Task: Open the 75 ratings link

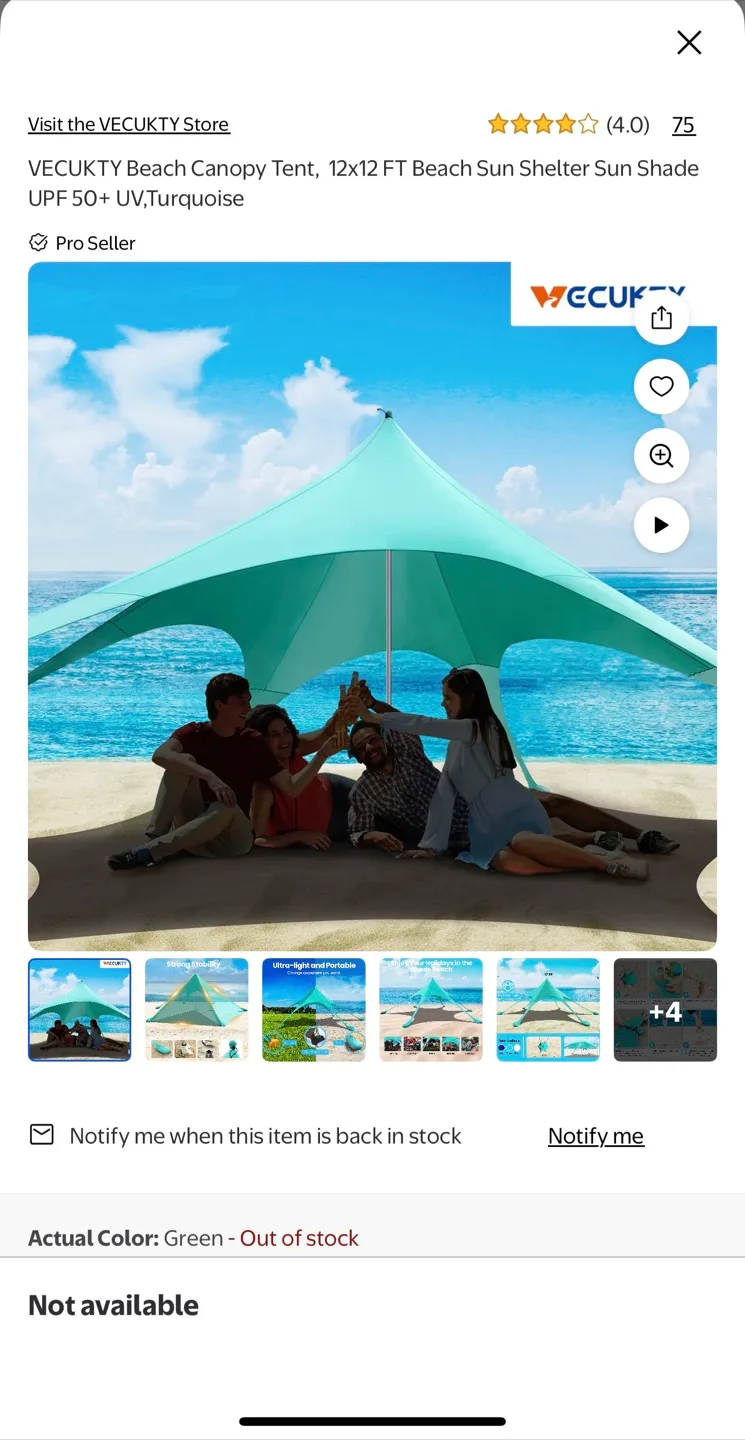Action: [x=683, y=125]
